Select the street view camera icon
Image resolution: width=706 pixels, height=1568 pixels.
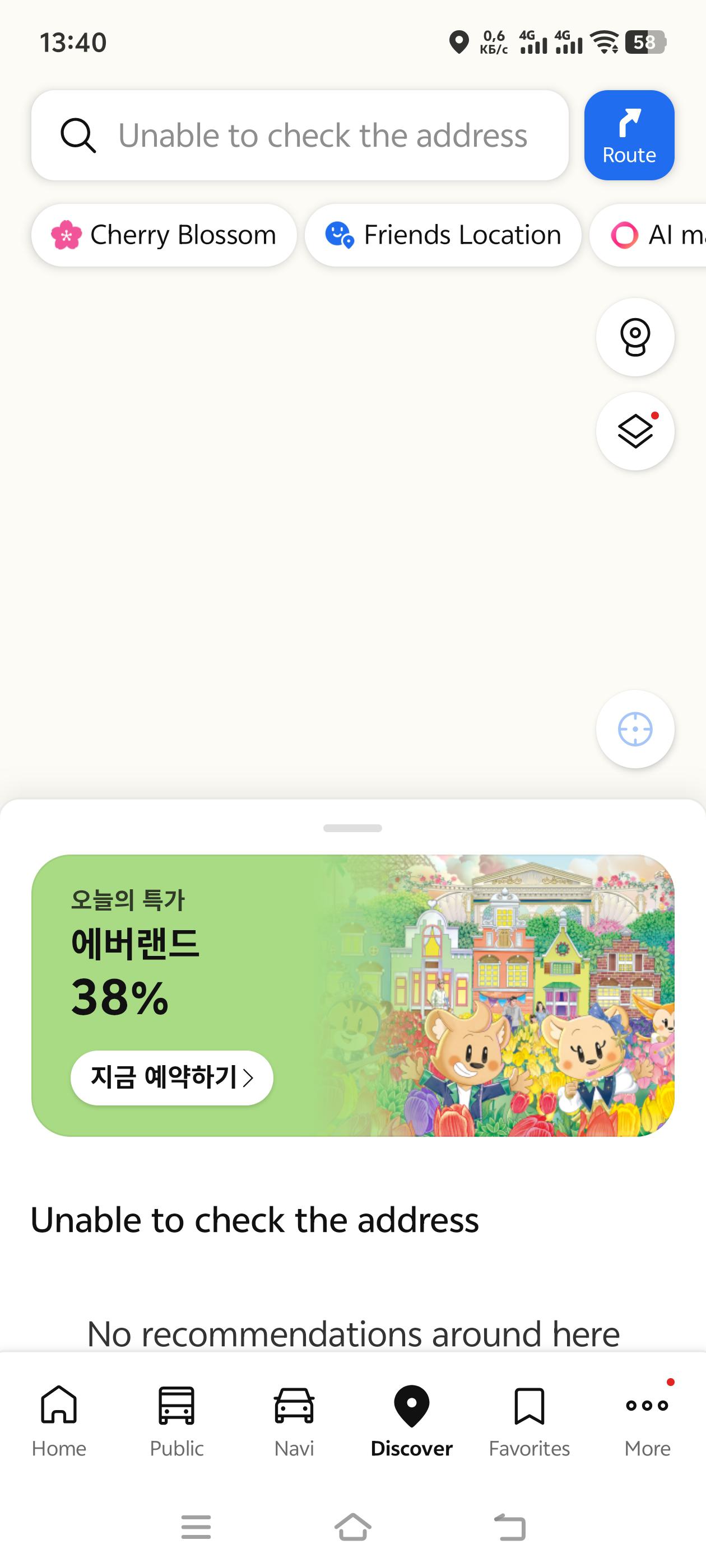(635, 337)
